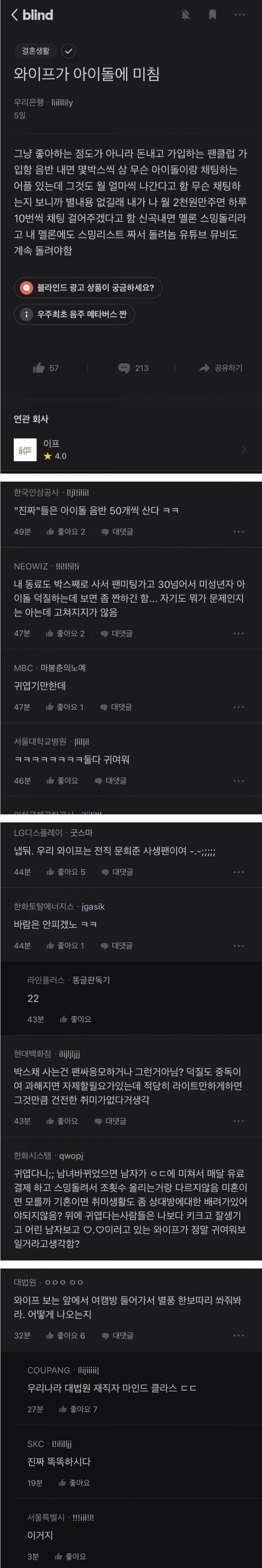
Task: Like the 한국인삼공사 comment
Action: [65, 531]
